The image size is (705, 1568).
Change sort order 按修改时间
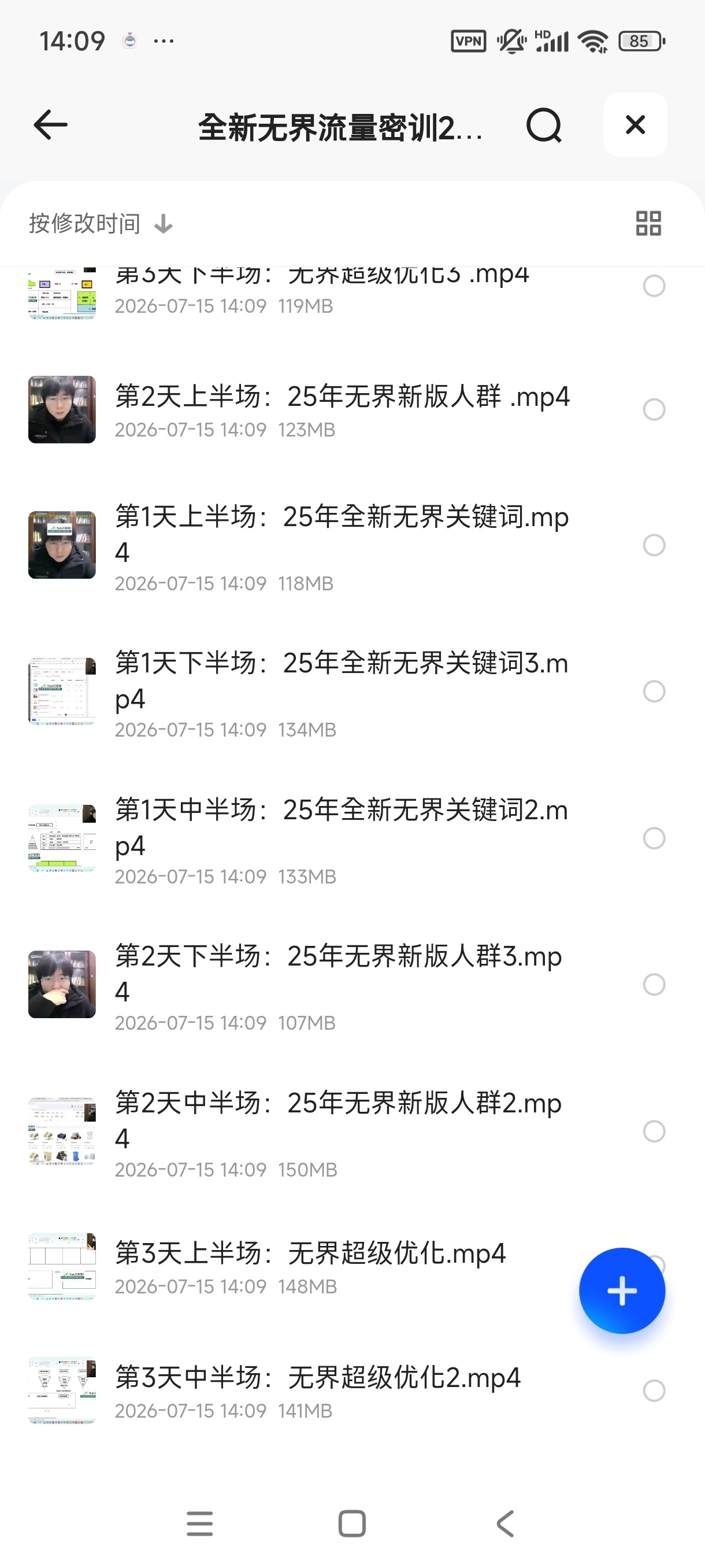coord(101,223)
